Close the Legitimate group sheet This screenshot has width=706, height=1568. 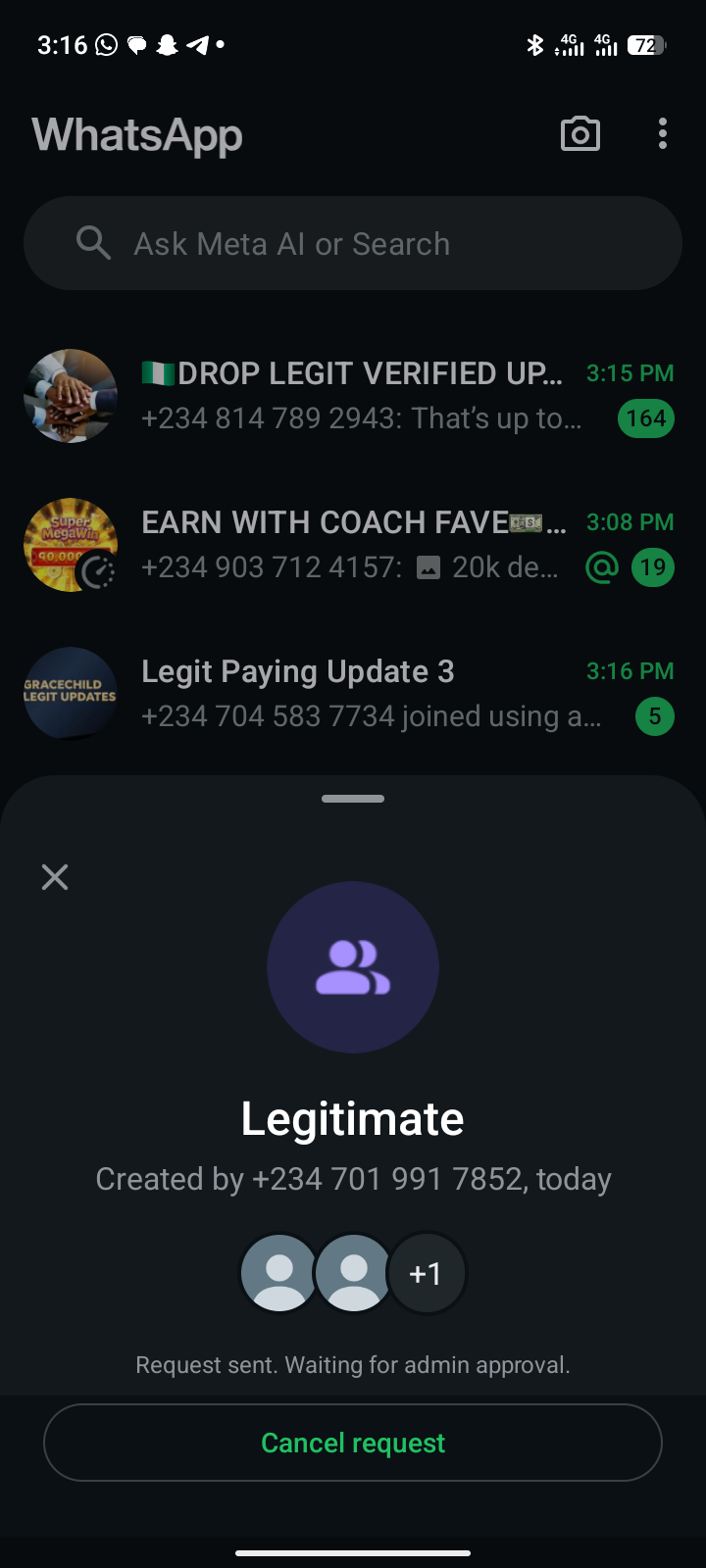pos(55,877)
